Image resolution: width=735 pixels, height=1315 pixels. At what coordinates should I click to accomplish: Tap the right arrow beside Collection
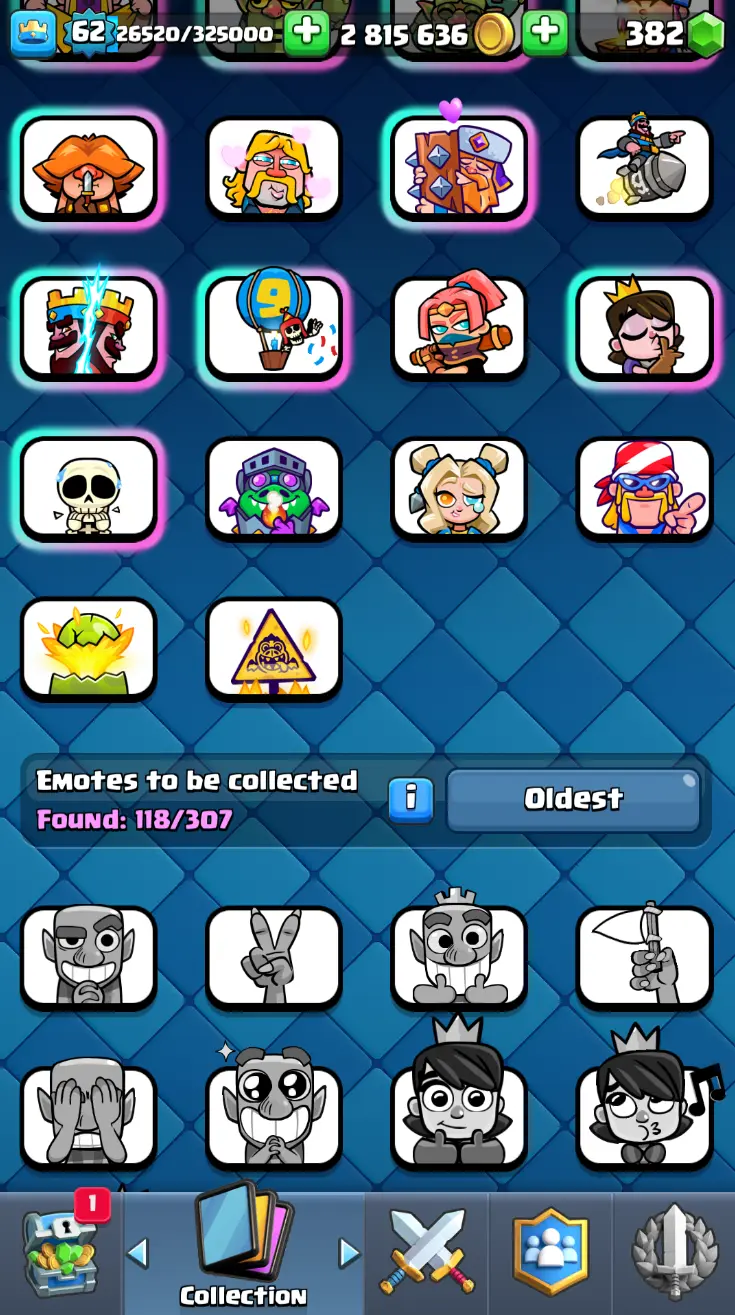[x=349, y=1252]
